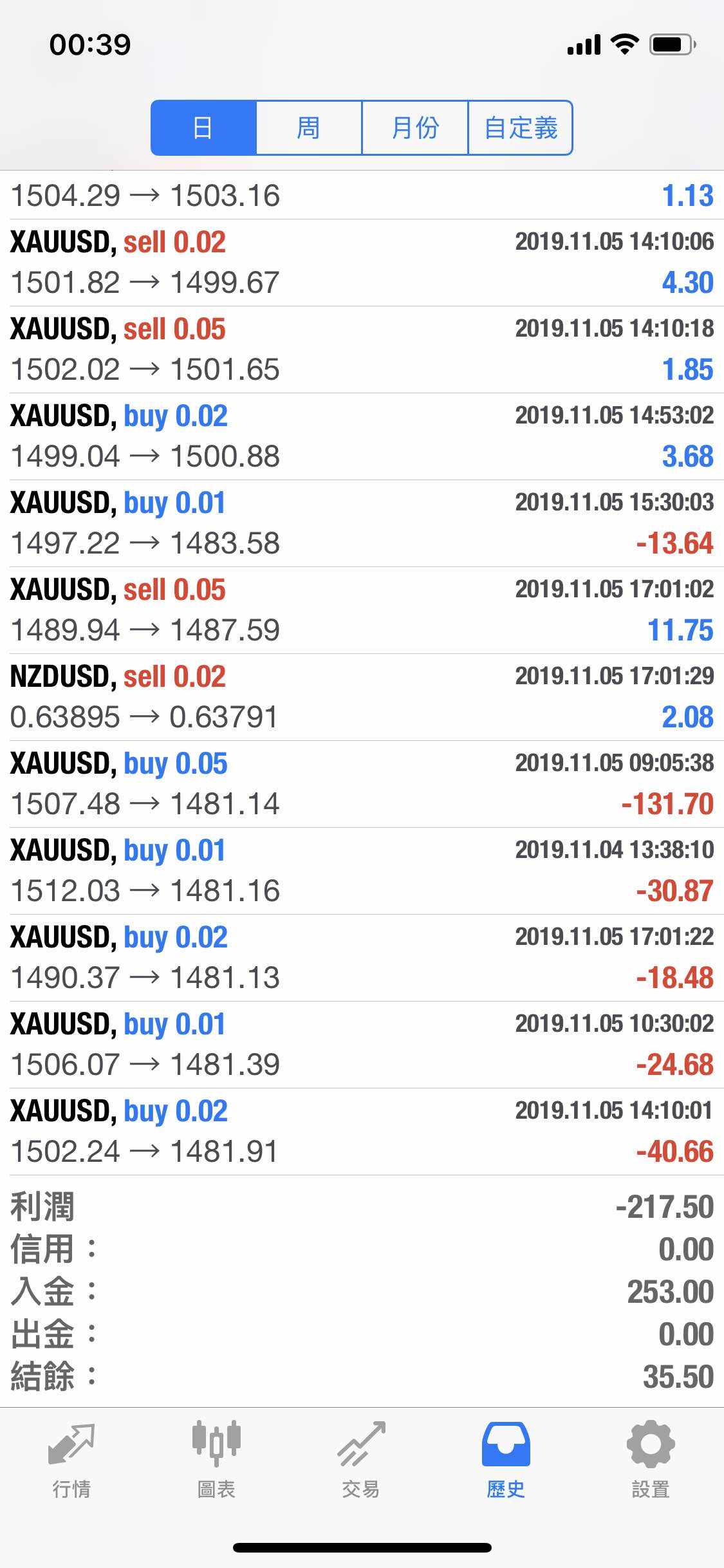
Task: View XAUUSD trade dated 2019.11.04 13:38:10
Action: click(x=362, y=871)
